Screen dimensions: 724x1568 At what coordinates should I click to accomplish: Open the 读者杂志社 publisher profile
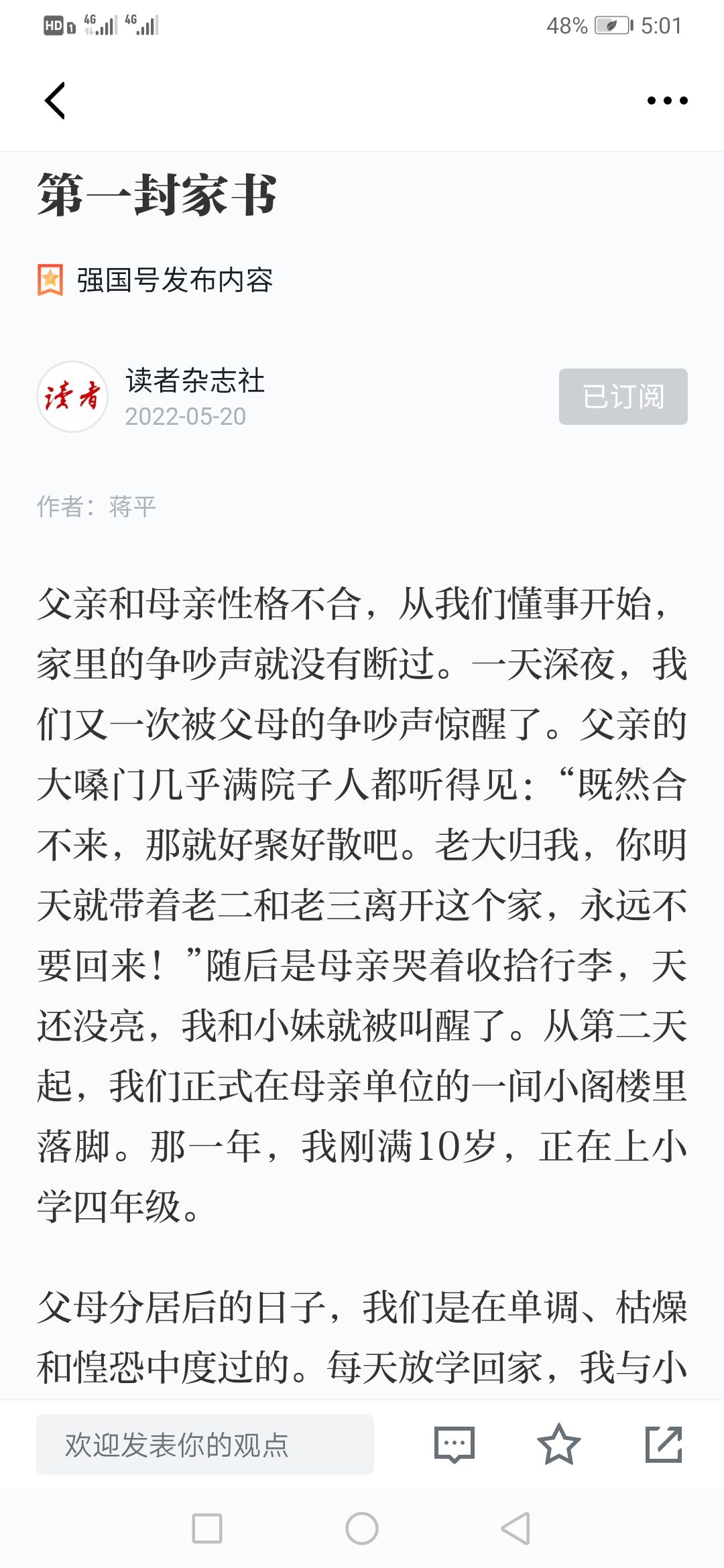click(x=195, y=381)
